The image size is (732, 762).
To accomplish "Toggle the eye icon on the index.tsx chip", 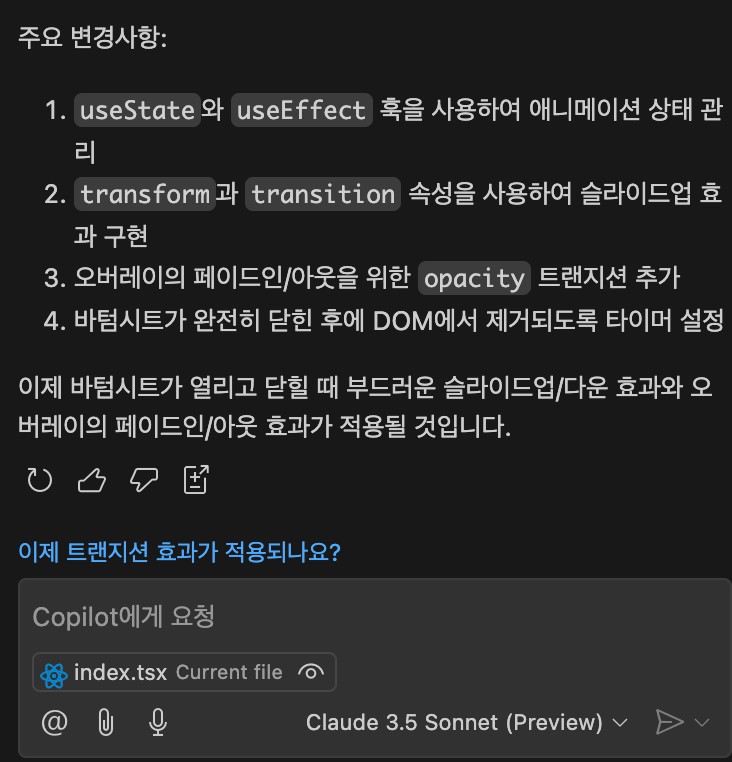I will [311, 672].
